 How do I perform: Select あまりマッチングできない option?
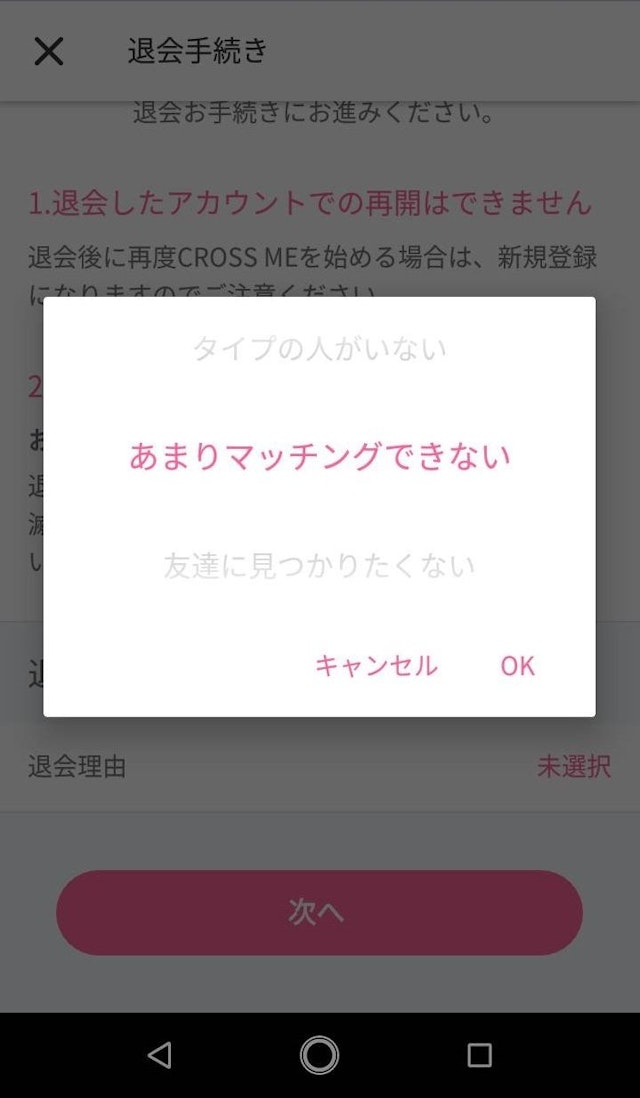[319, 457]
